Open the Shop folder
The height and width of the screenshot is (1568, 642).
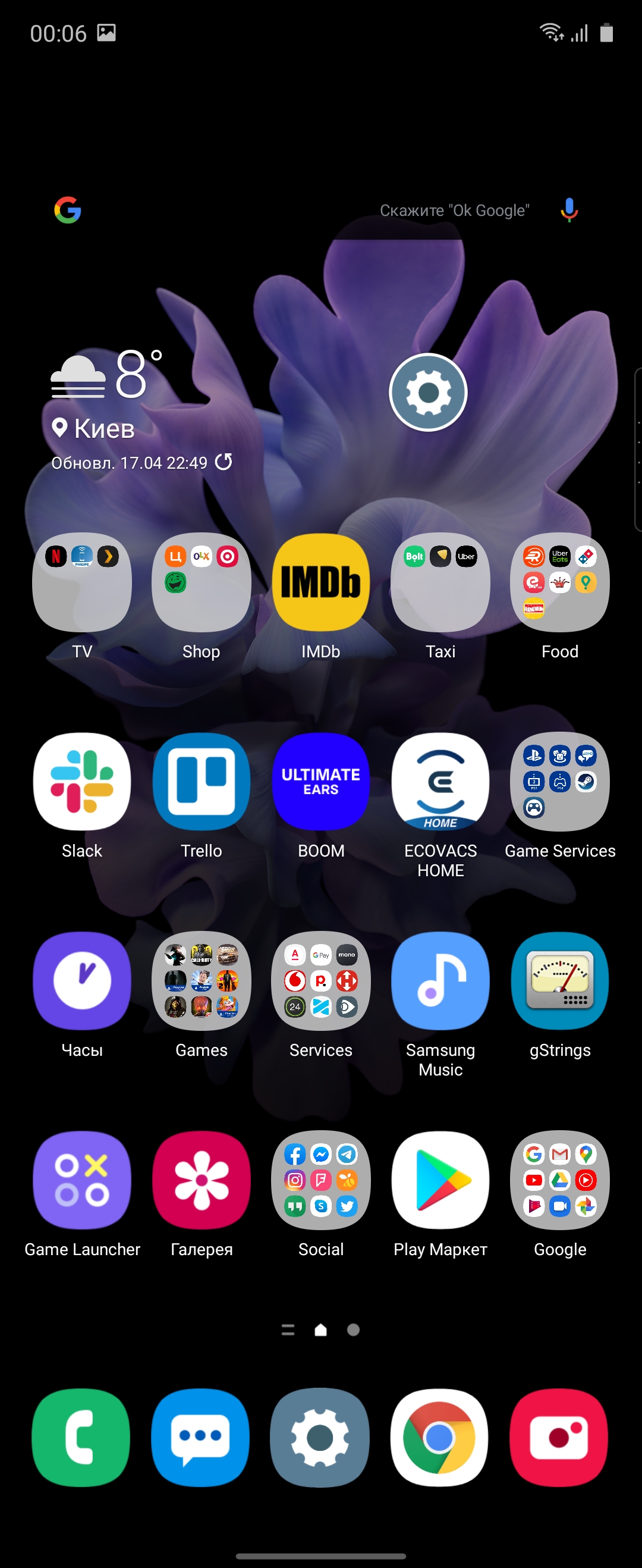[x=202, y=582]
